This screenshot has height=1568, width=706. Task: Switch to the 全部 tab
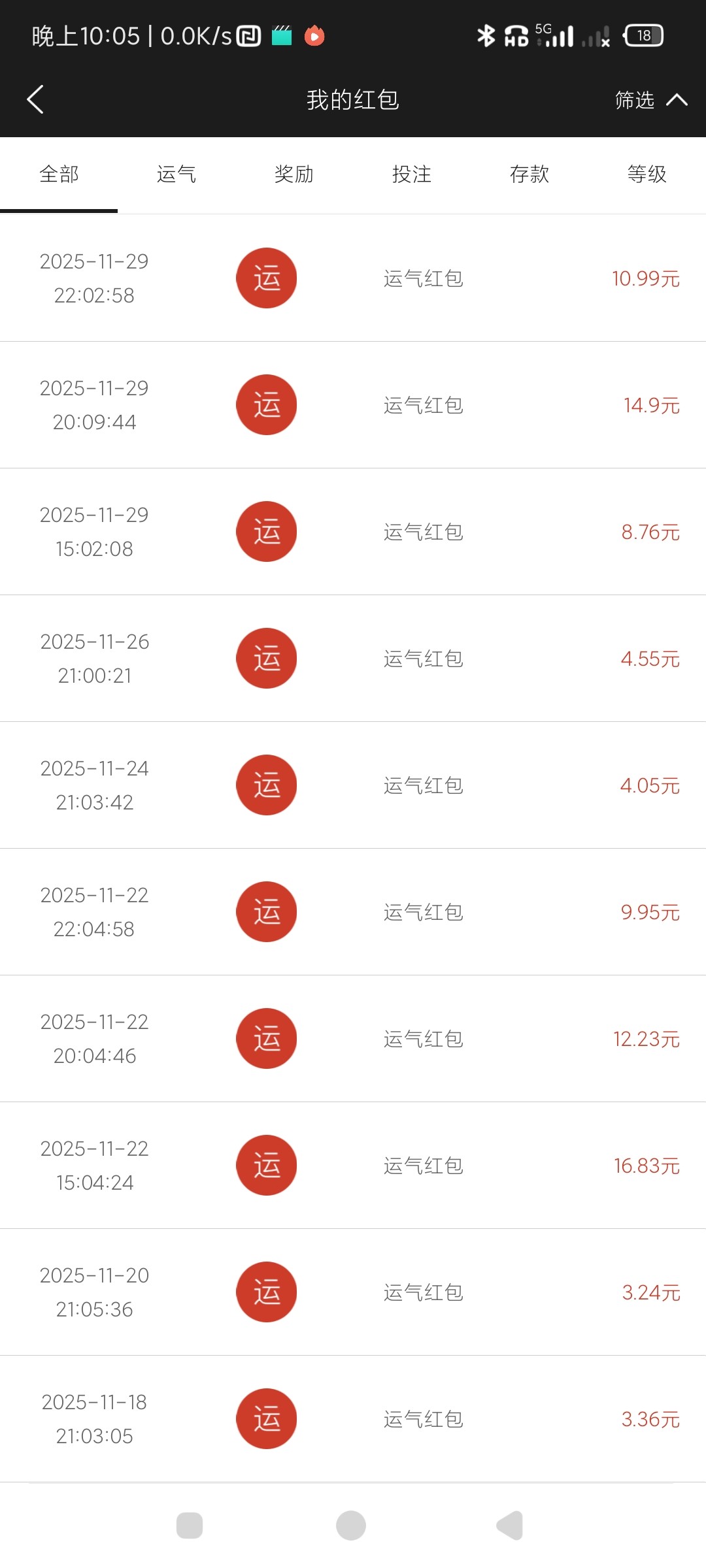coord(59,174)
